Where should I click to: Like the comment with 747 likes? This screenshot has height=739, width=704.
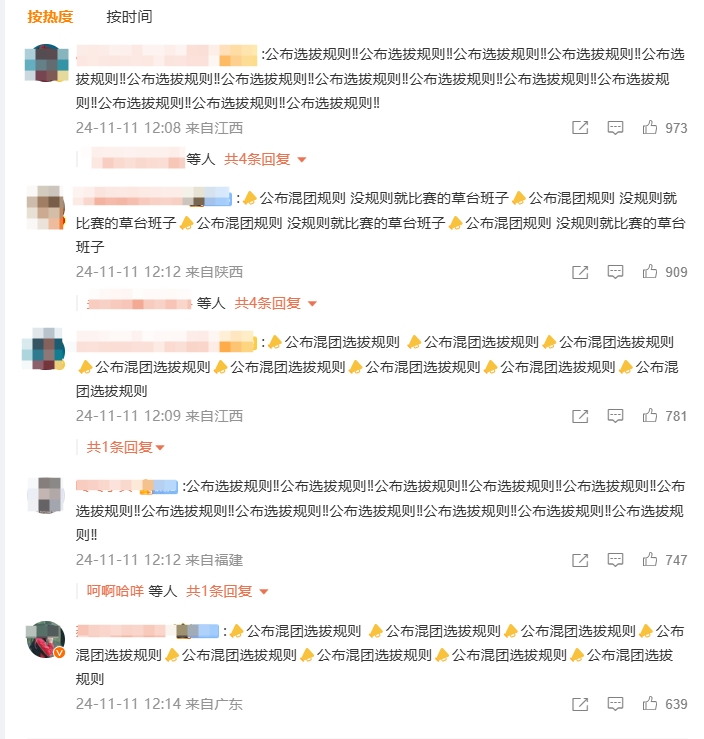click(651, 560)
